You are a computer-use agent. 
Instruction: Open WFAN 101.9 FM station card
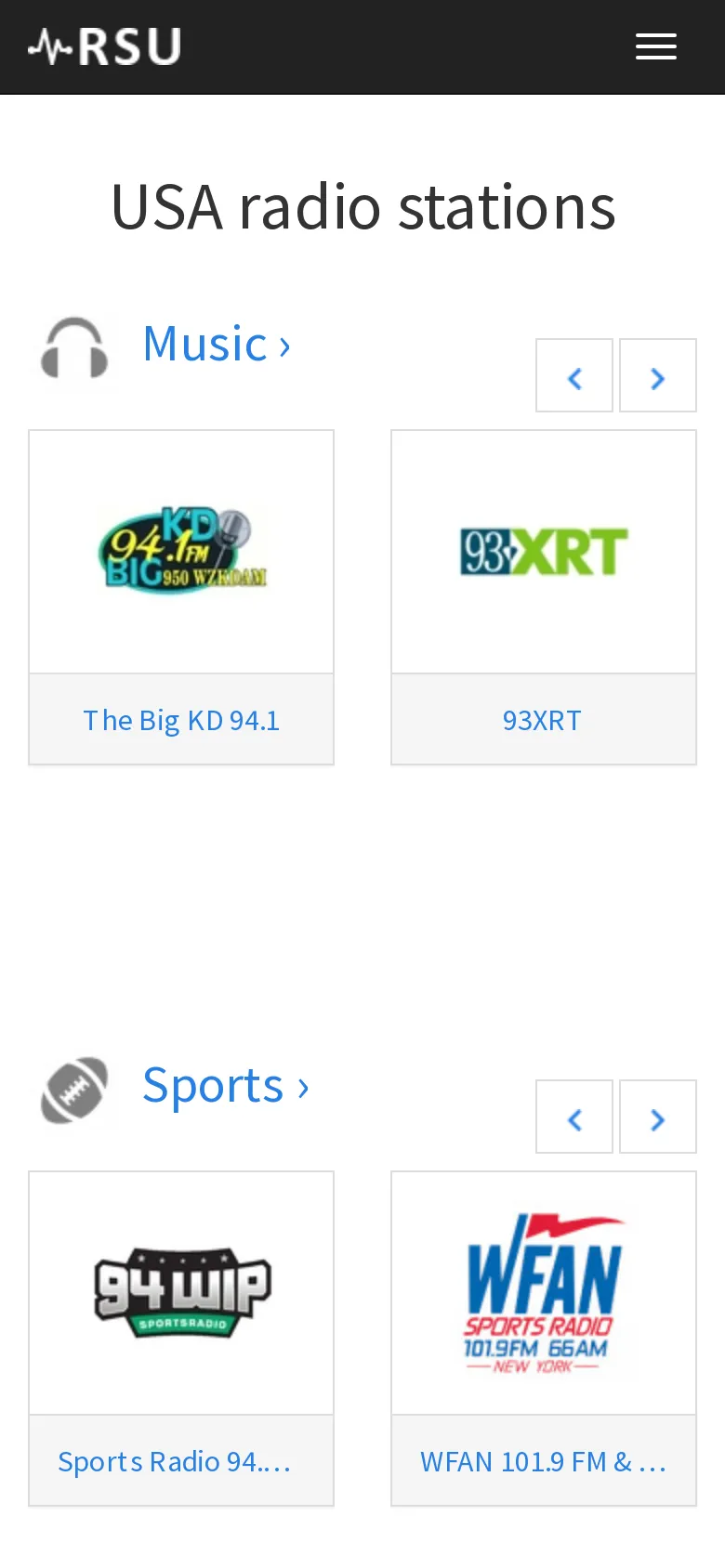544,1339
